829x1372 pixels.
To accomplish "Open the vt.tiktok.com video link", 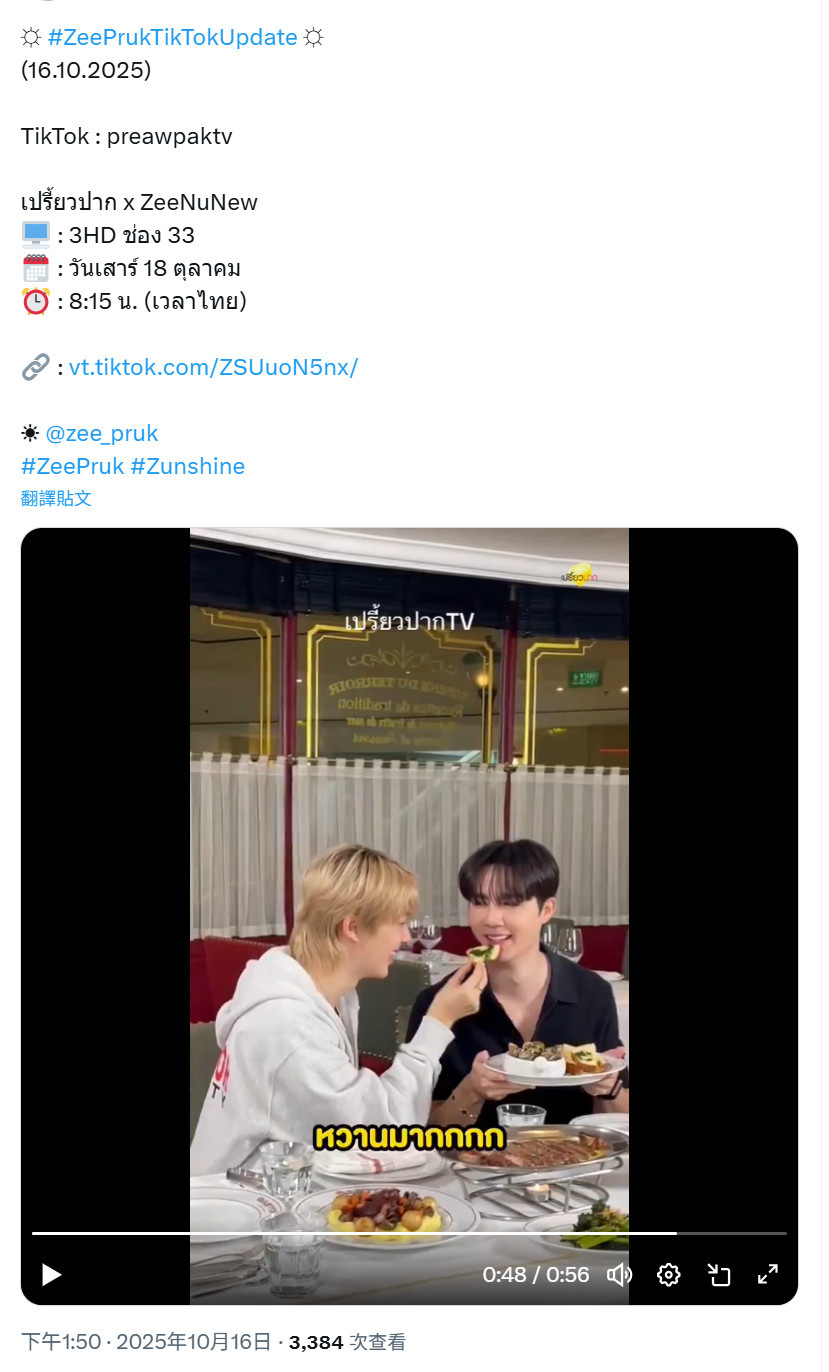I will tap(213, 367).
